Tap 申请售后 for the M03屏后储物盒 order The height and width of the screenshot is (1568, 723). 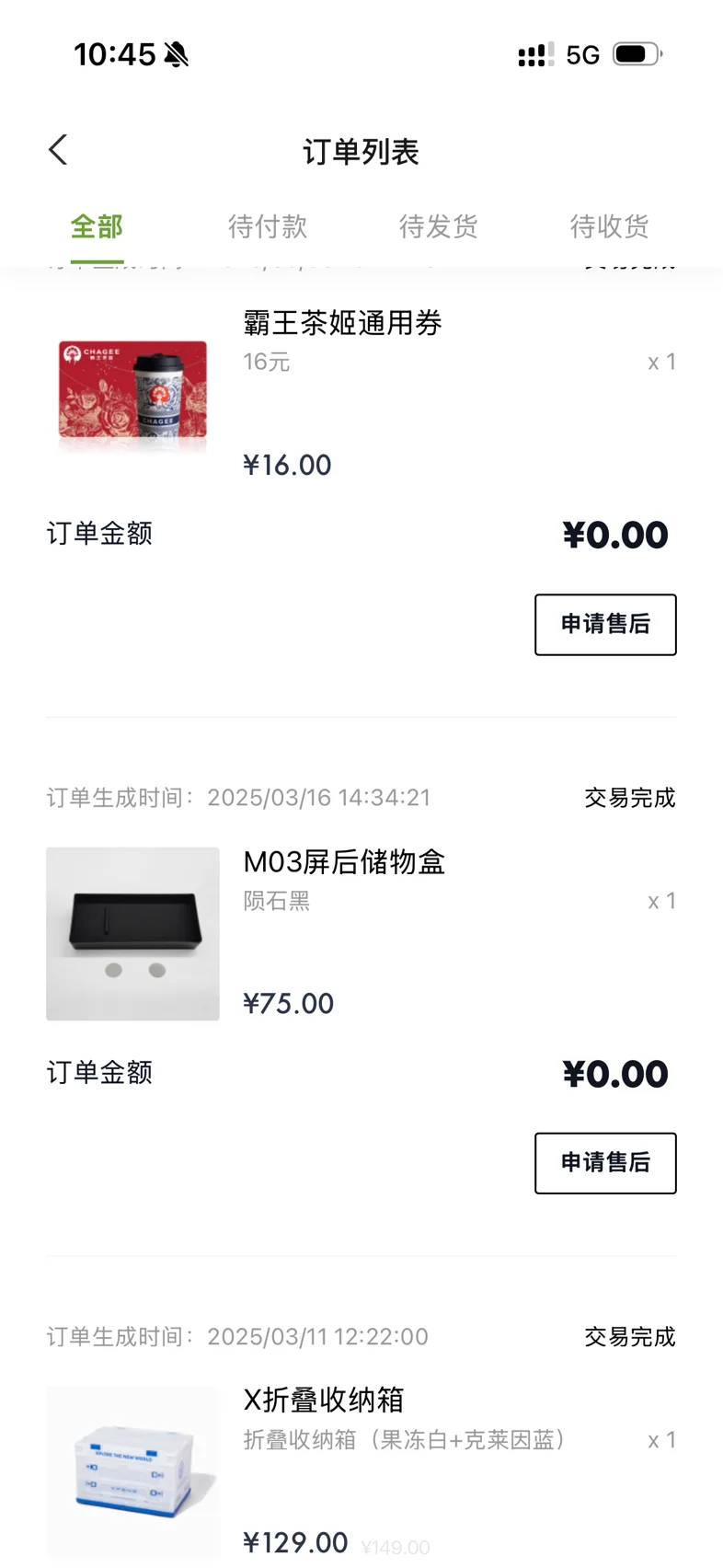click(605, 1163)
